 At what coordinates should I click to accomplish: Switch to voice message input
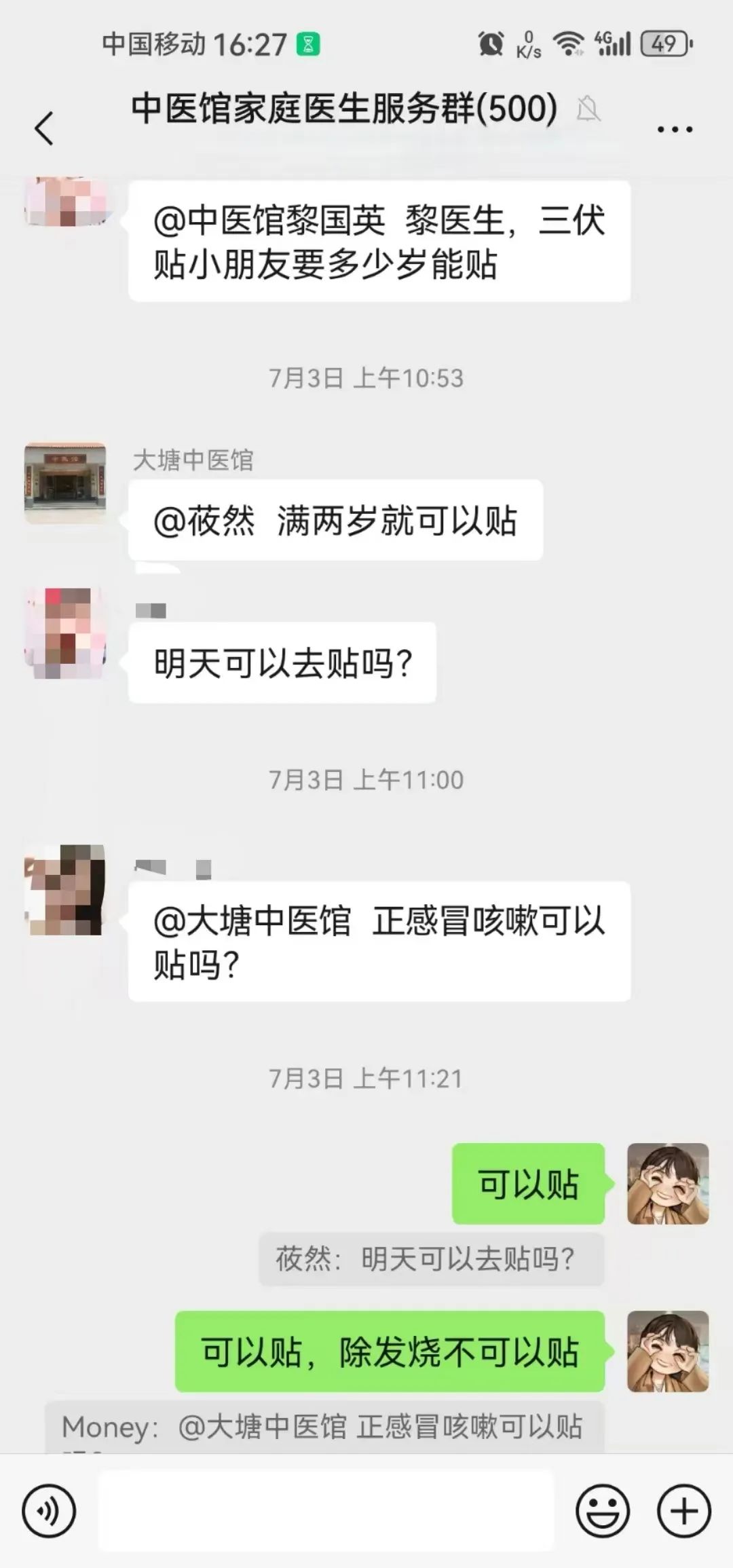[49, 1512]
